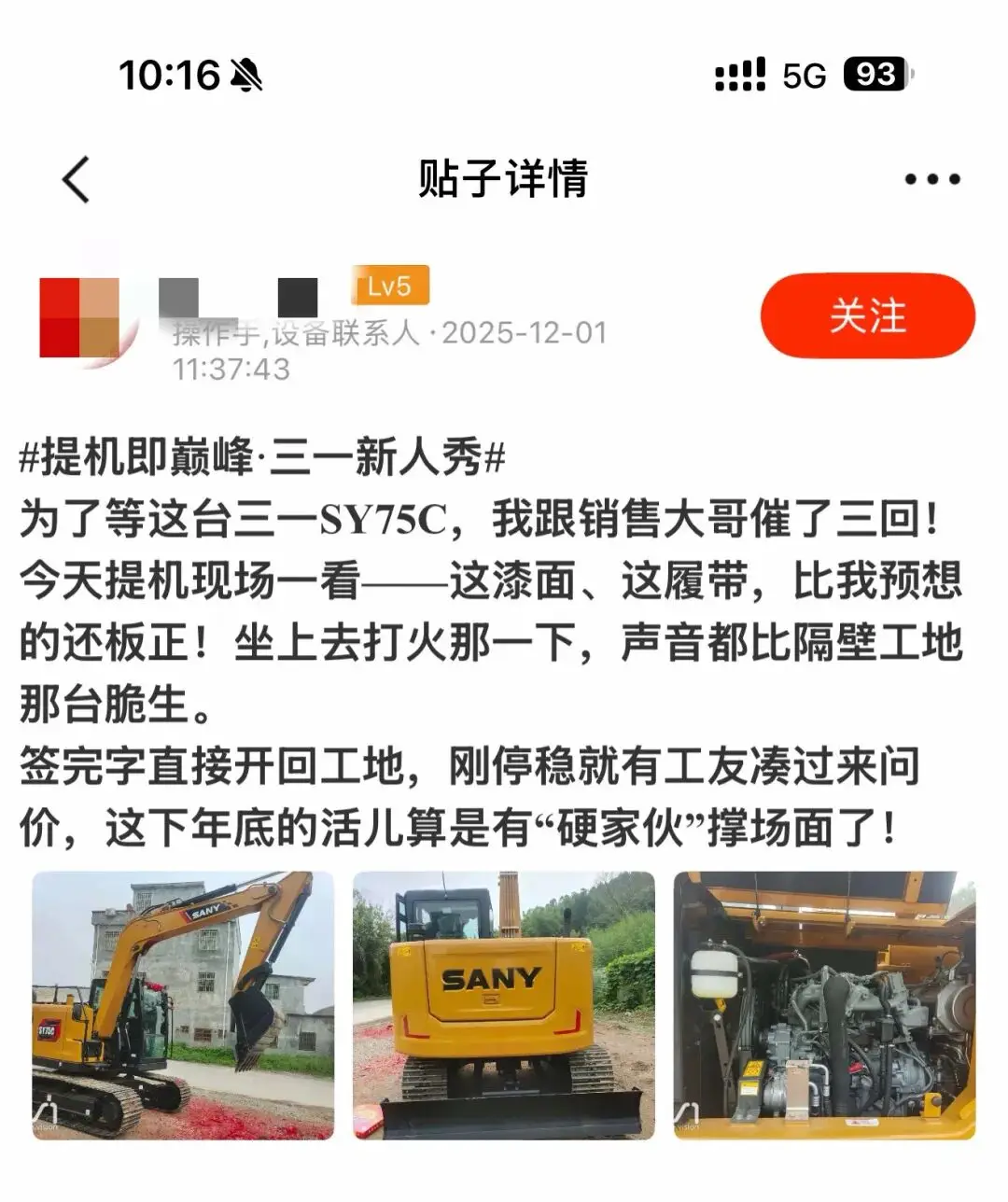View the excavator side photo with boom arm

183,1005
